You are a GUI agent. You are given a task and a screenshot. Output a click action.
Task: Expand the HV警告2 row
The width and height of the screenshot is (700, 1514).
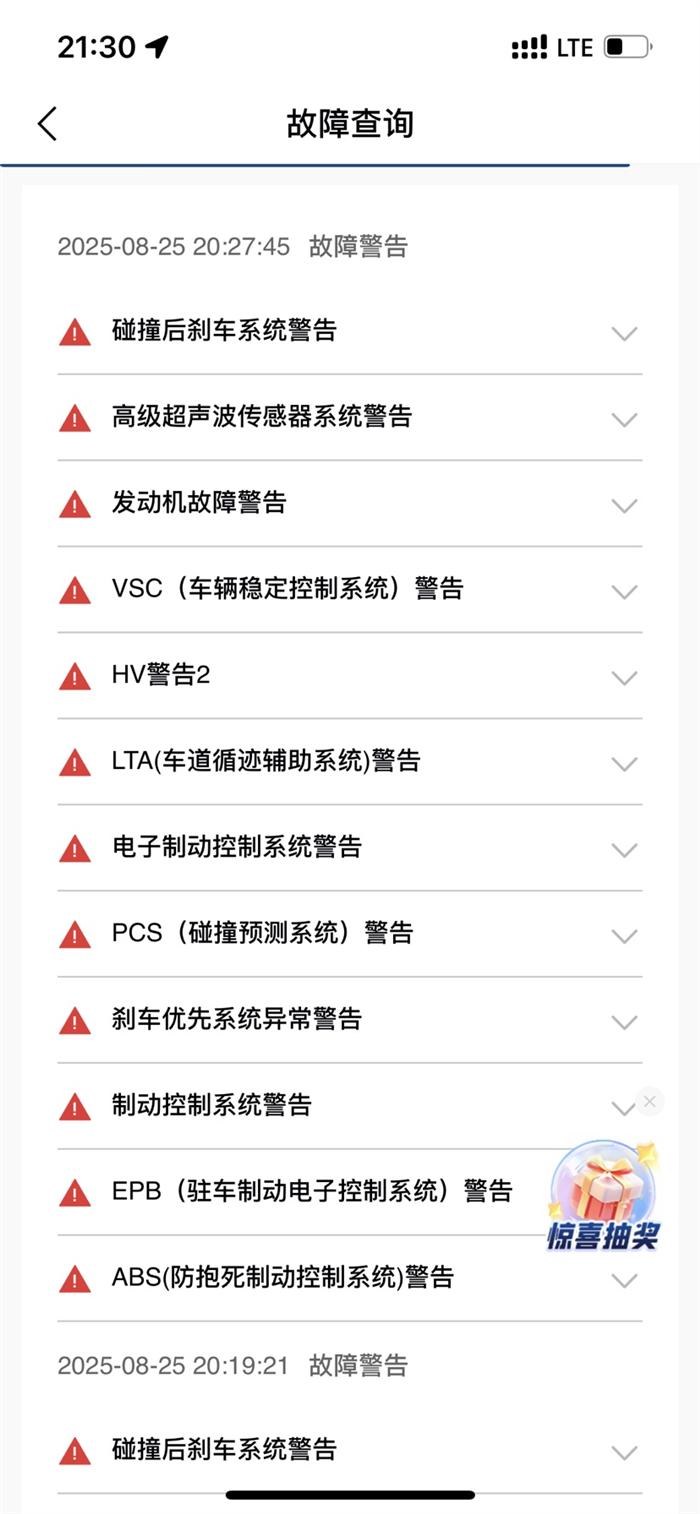coord(350,675)
